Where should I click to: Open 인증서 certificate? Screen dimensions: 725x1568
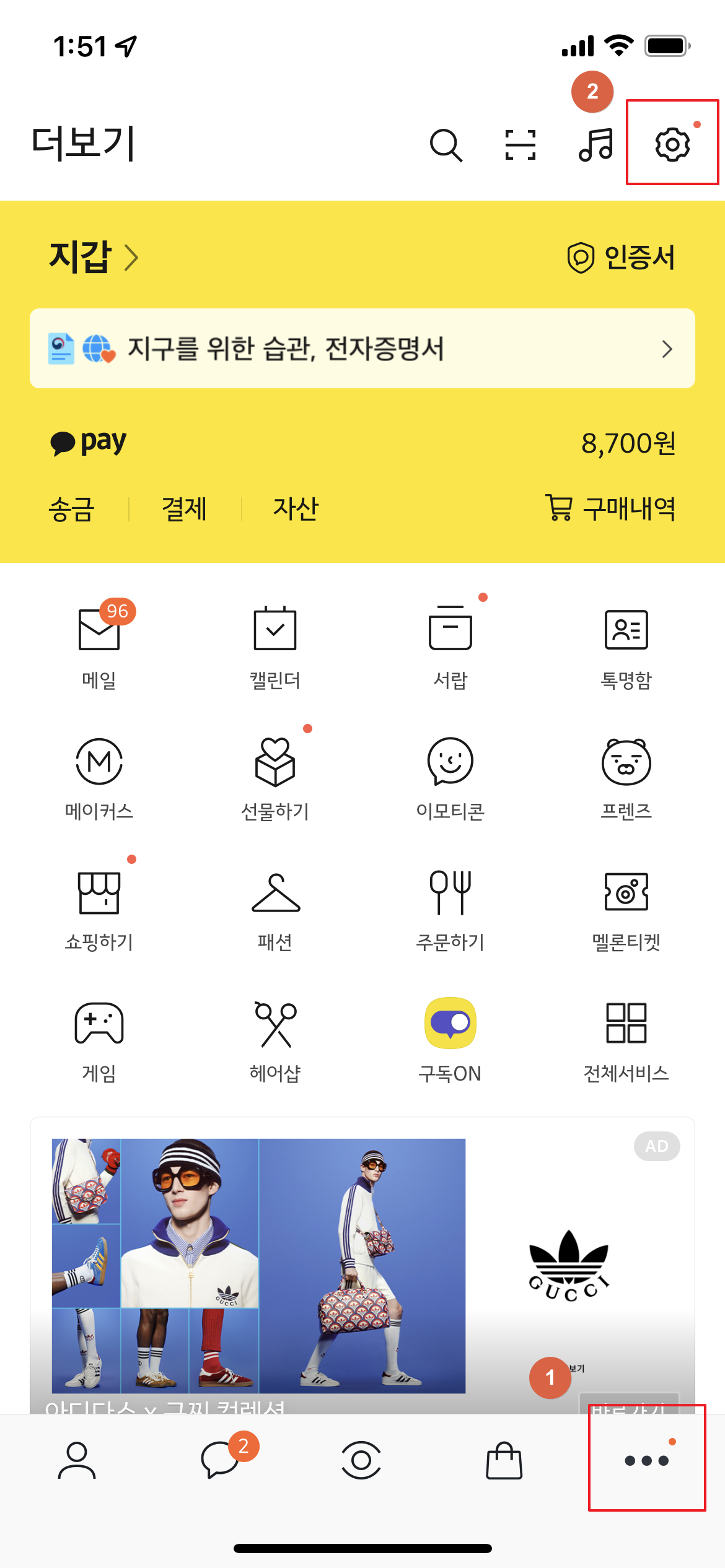pos(622,257)
